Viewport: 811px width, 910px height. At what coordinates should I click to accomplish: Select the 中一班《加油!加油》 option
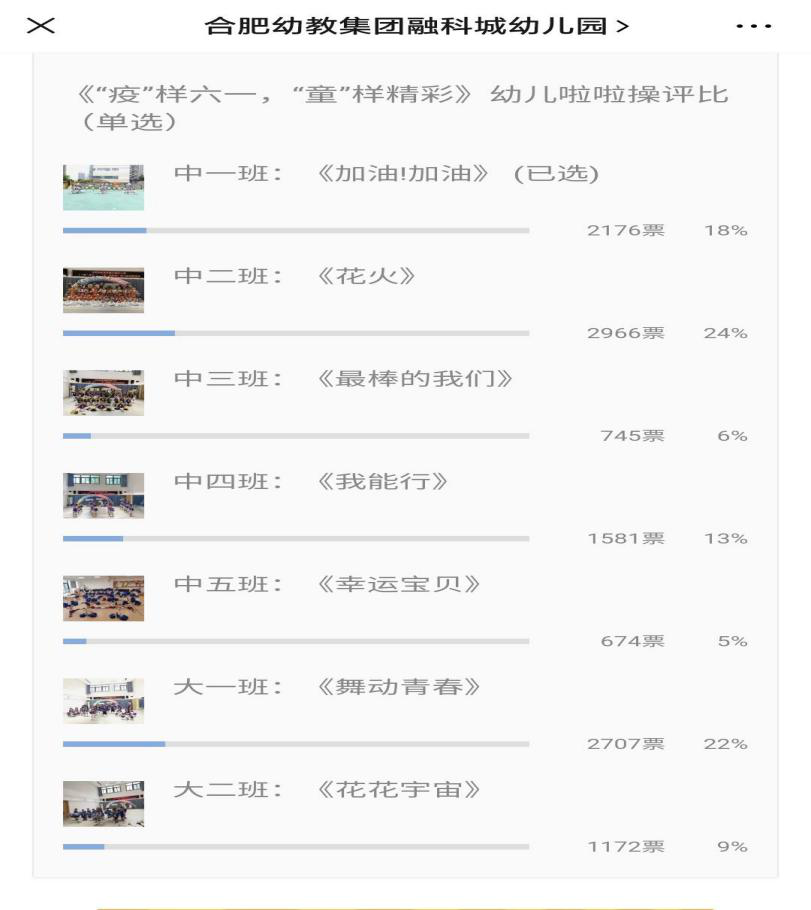[x=386, y=174]
